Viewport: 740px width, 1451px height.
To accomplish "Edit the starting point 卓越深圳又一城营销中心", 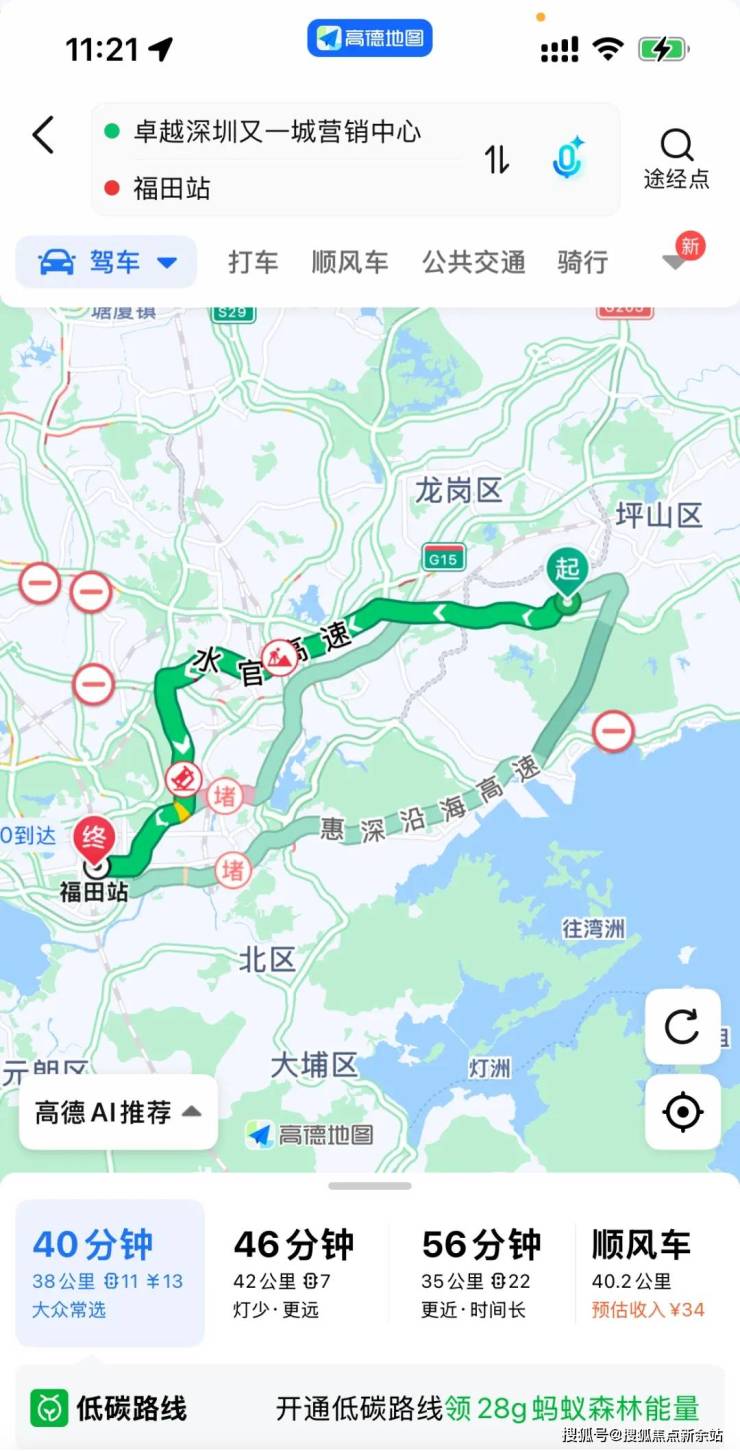I will click(278, 131).
